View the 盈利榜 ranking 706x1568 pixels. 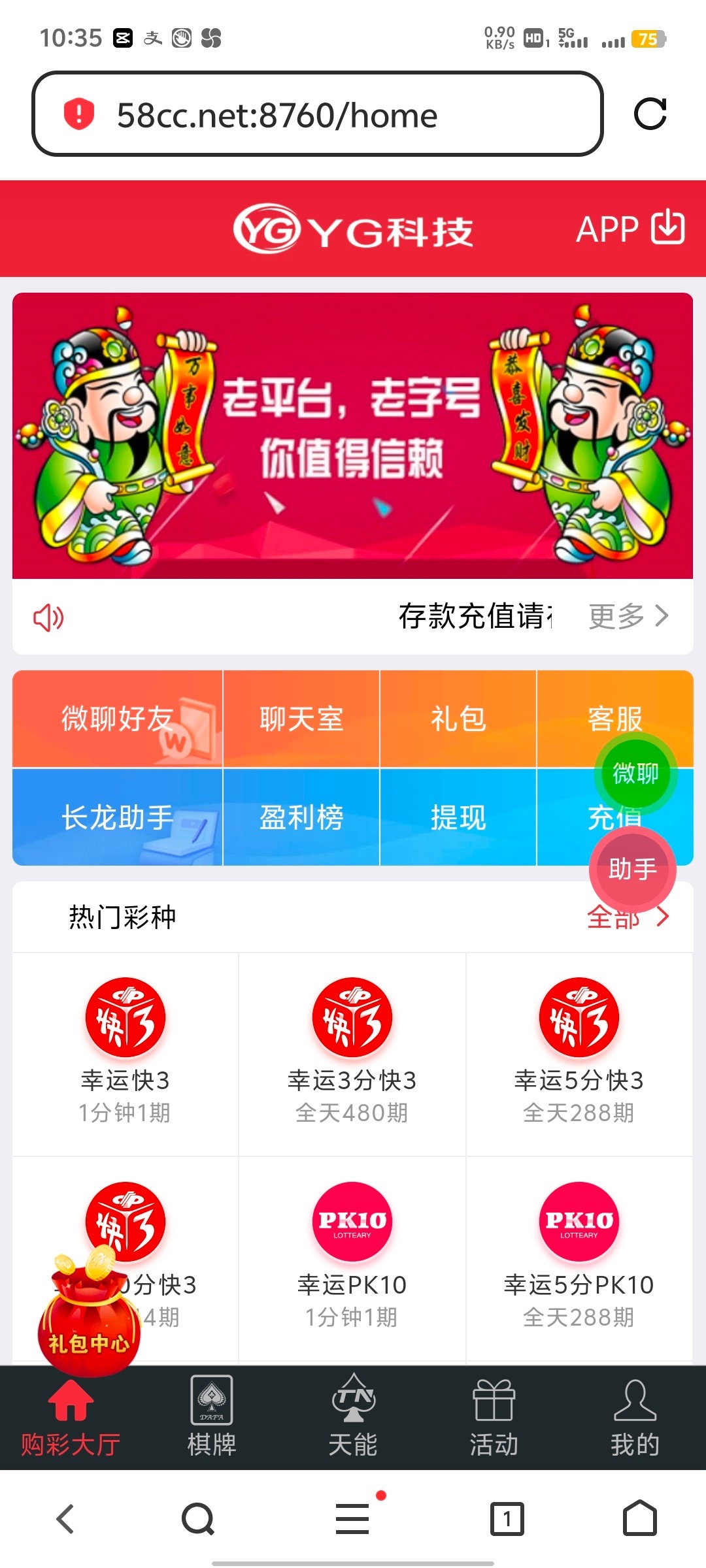301,817
